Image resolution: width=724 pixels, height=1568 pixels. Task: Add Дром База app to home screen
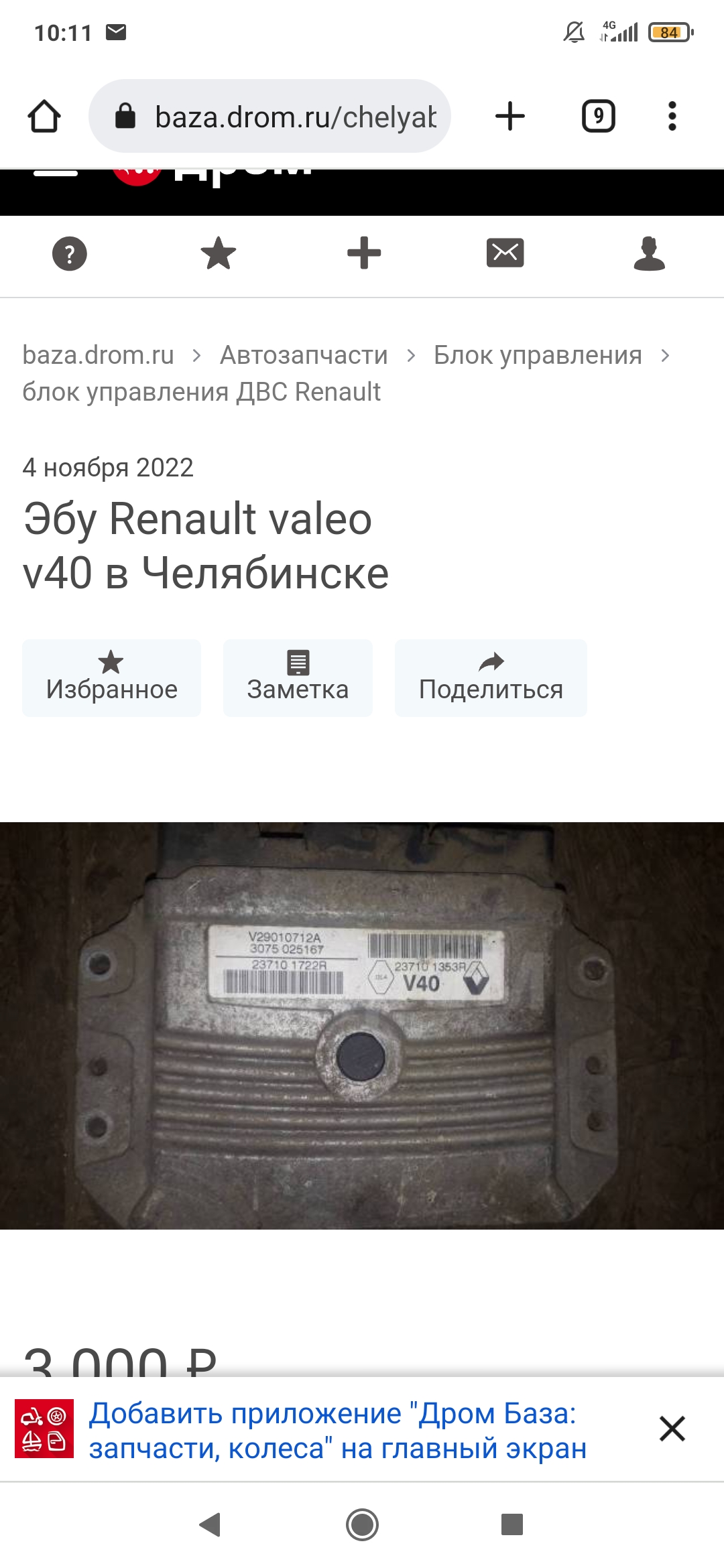pos(337,1431)
